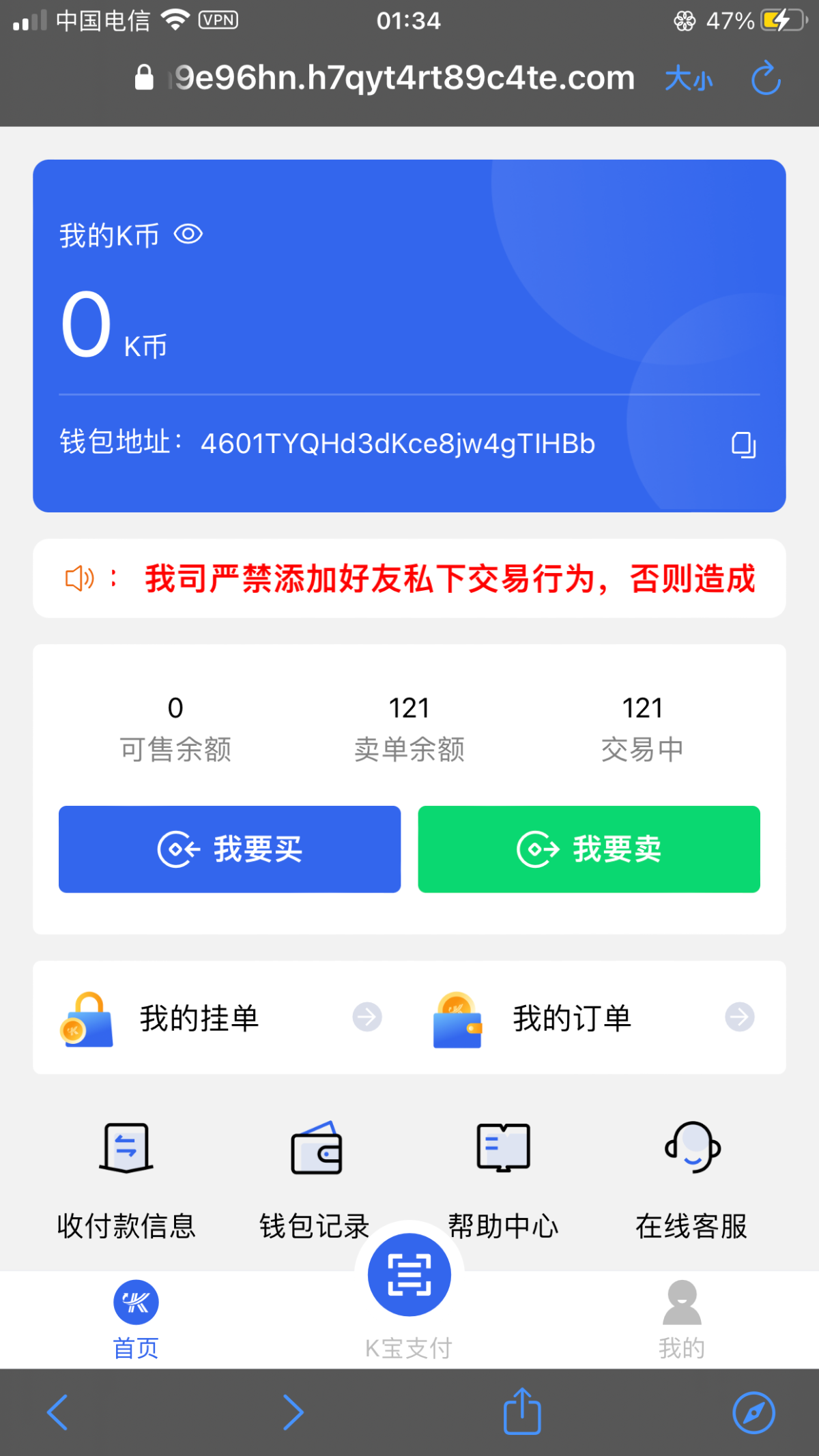The image size is (819, 1456).
Task: Open 我的订单
Action: [x=594, y=1018]
